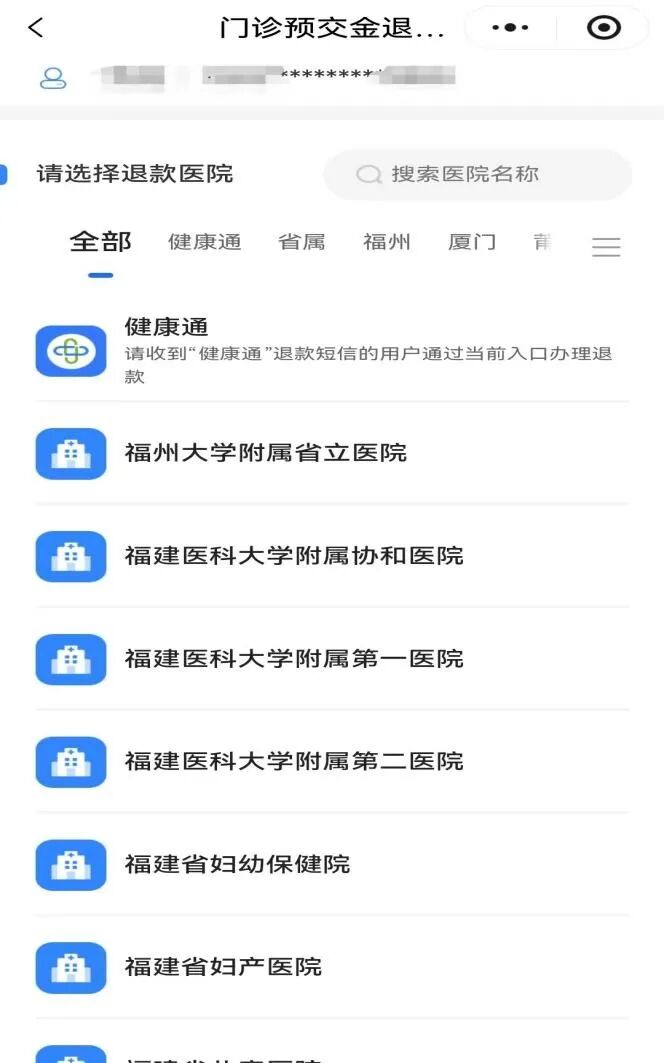Select 福建医科大学附属协和医院
664x1063 pixels.
point(293,556)
